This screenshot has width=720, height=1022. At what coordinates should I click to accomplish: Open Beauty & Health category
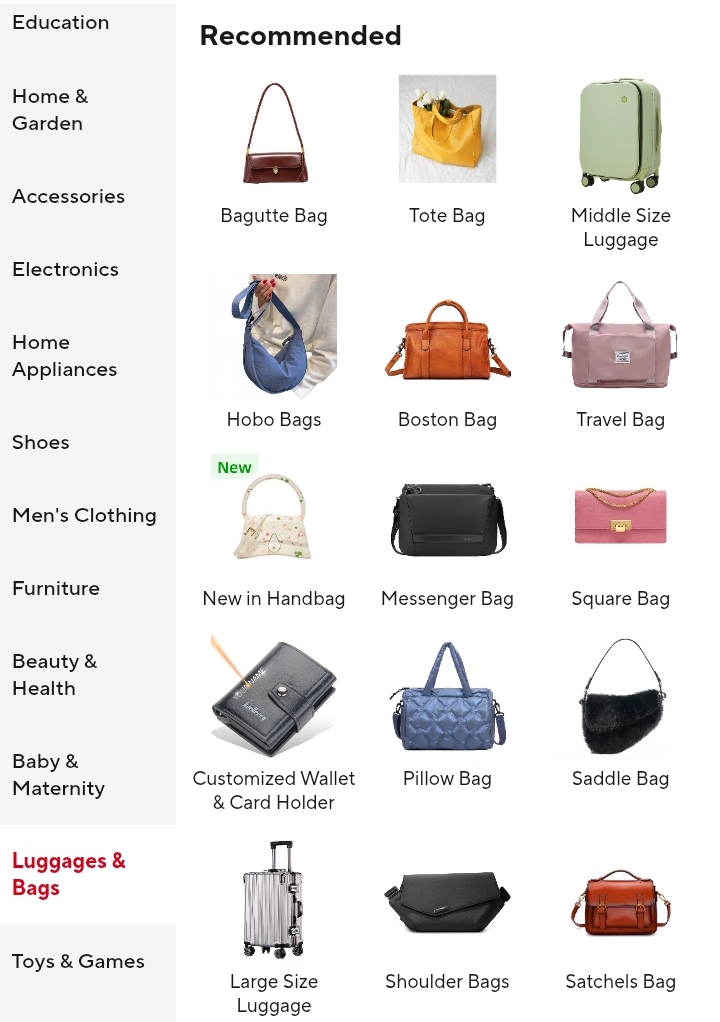click(x=54, y=675)
